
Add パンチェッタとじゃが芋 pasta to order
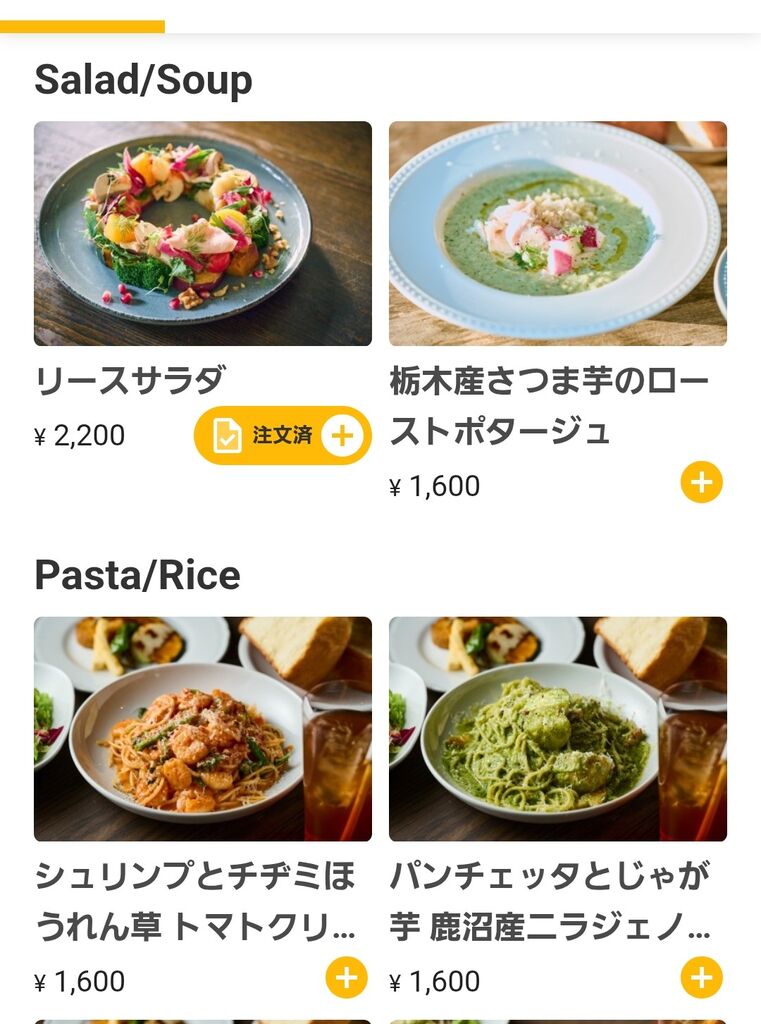(x=701, y=978)
